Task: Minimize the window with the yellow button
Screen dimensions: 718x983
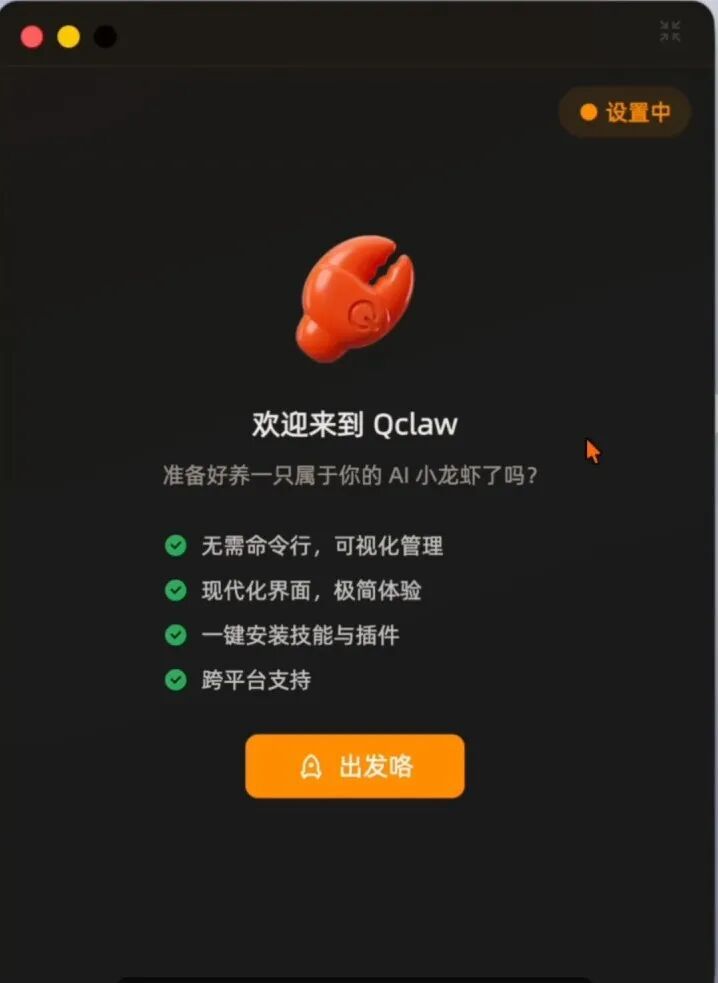Action: 68,37
